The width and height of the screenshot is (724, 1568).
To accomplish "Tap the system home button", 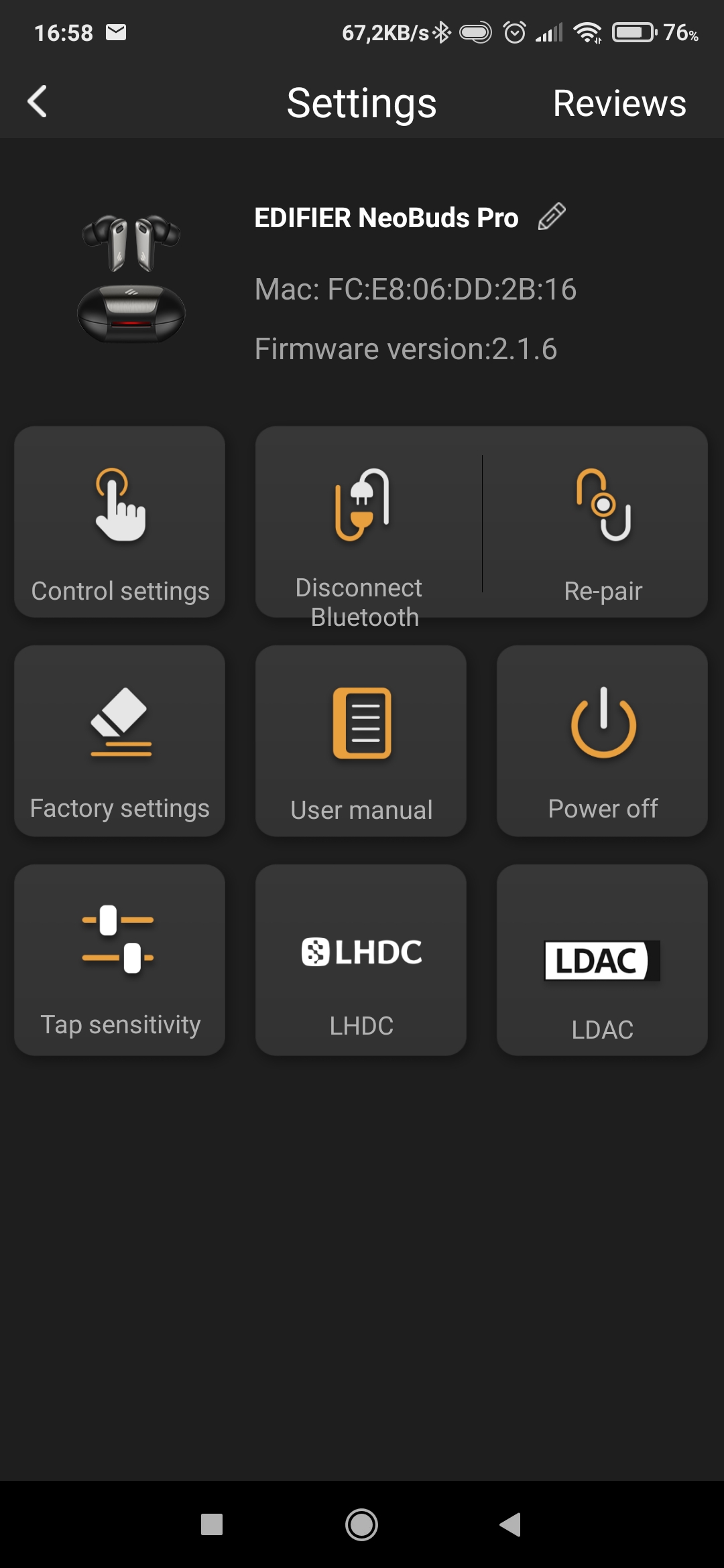I will 361,1524.
